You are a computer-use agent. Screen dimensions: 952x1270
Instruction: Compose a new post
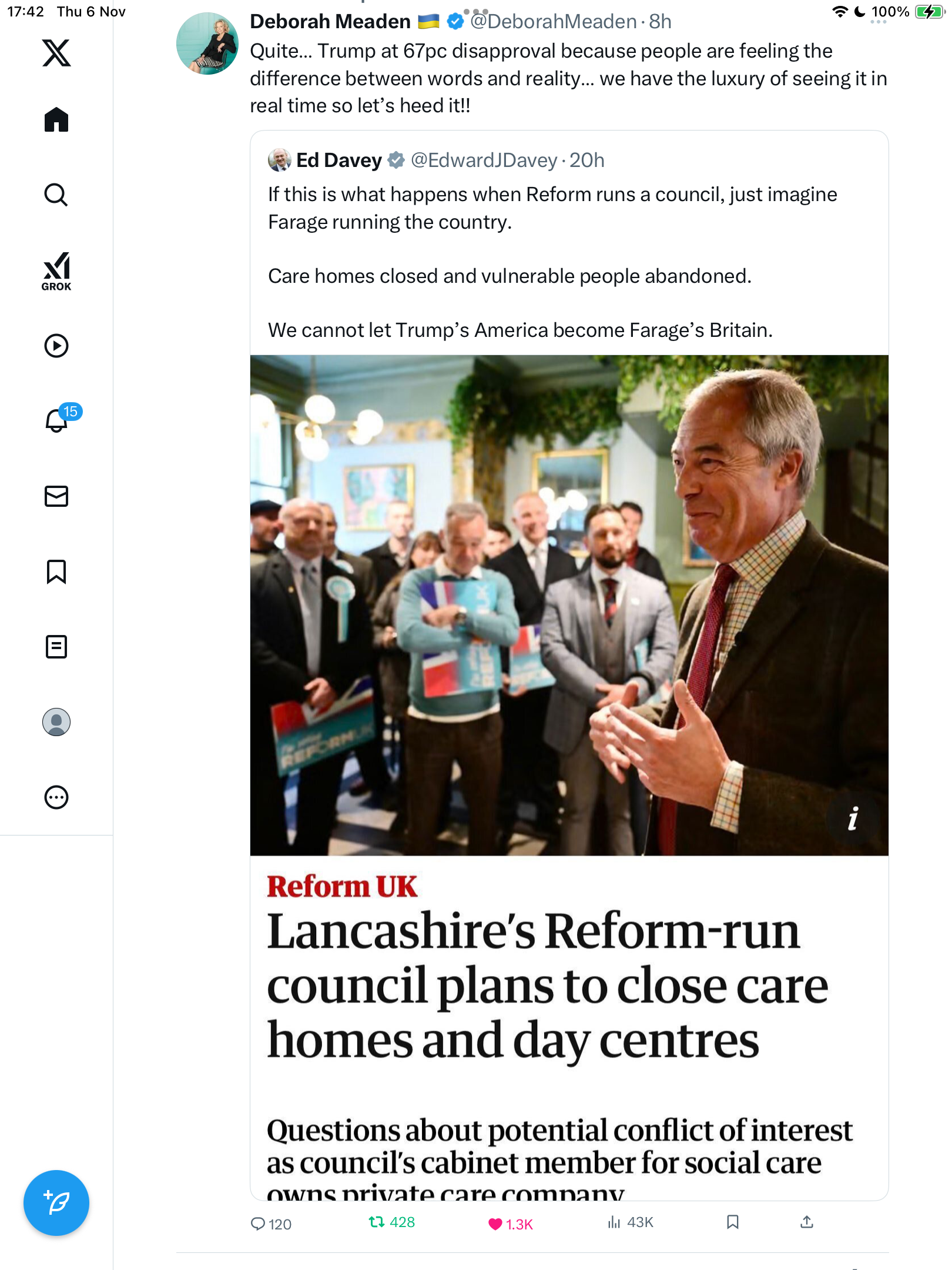[56, 1203]
